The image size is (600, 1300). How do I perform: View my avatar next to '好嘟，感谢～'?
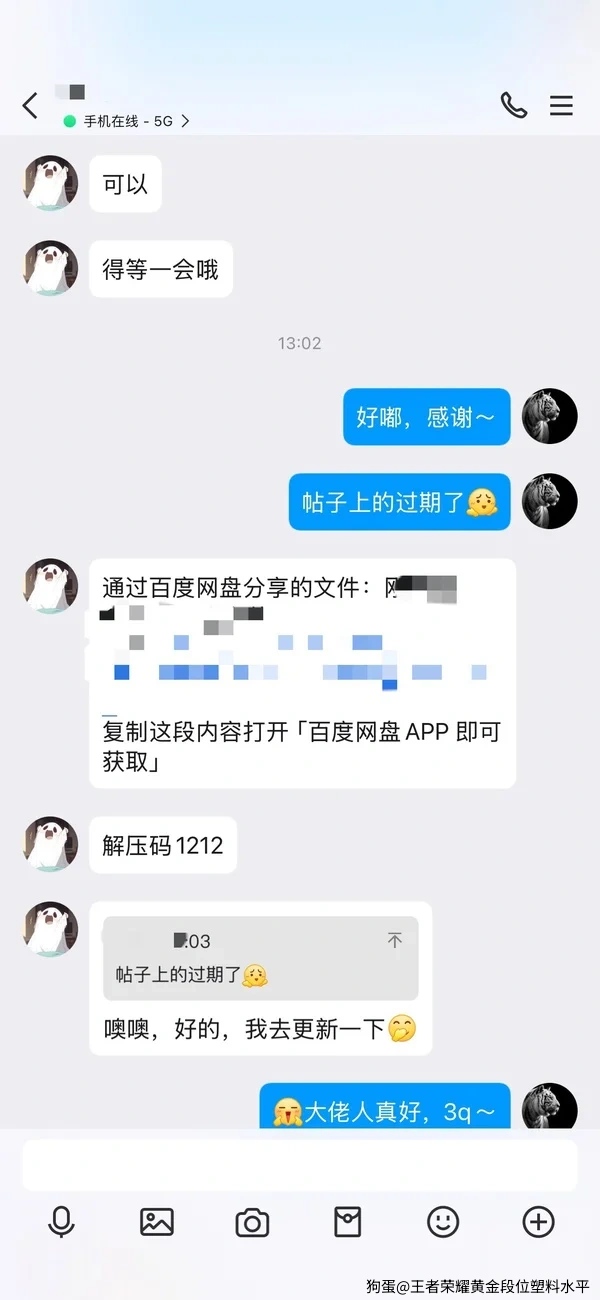[549, 416]
